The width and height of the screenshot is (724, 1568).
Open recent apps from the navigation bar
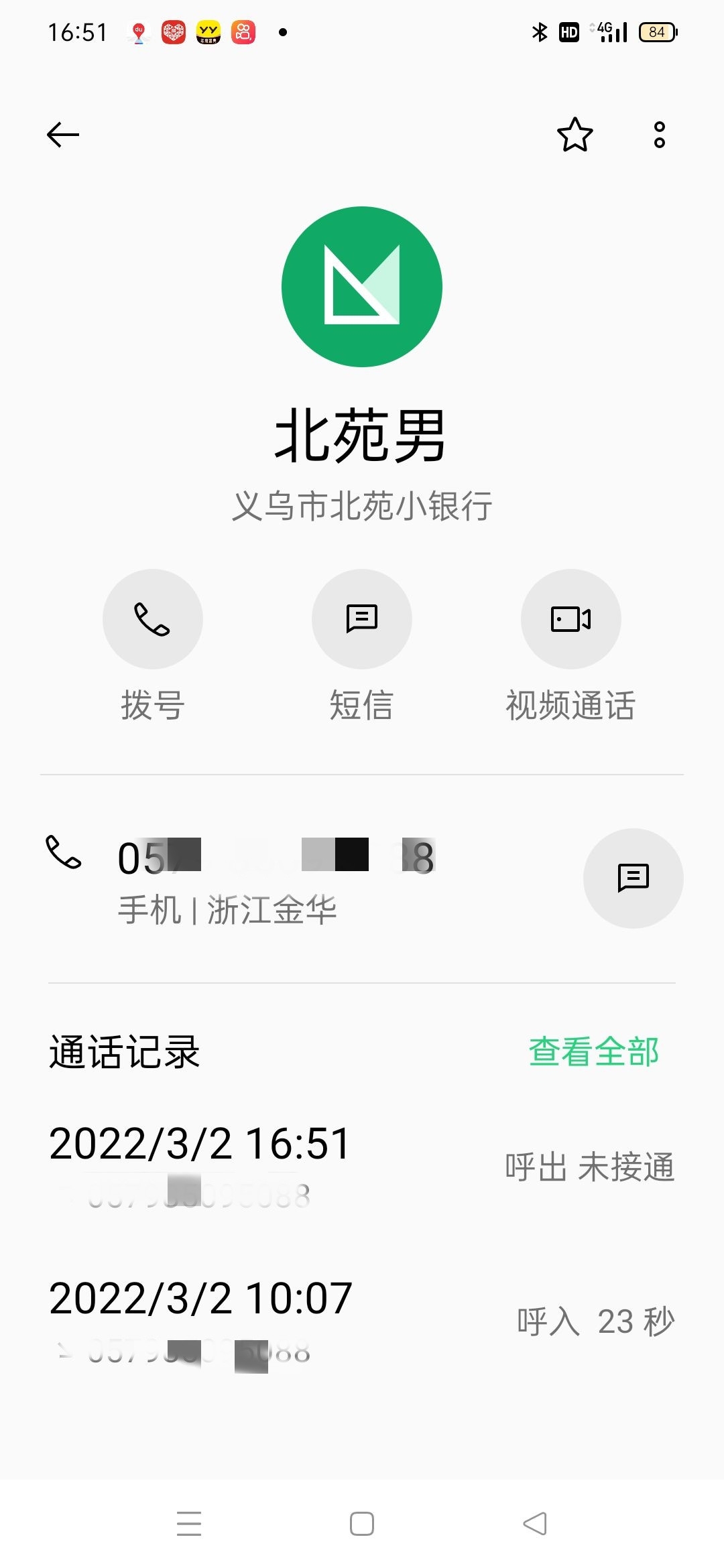(189, 1523)
